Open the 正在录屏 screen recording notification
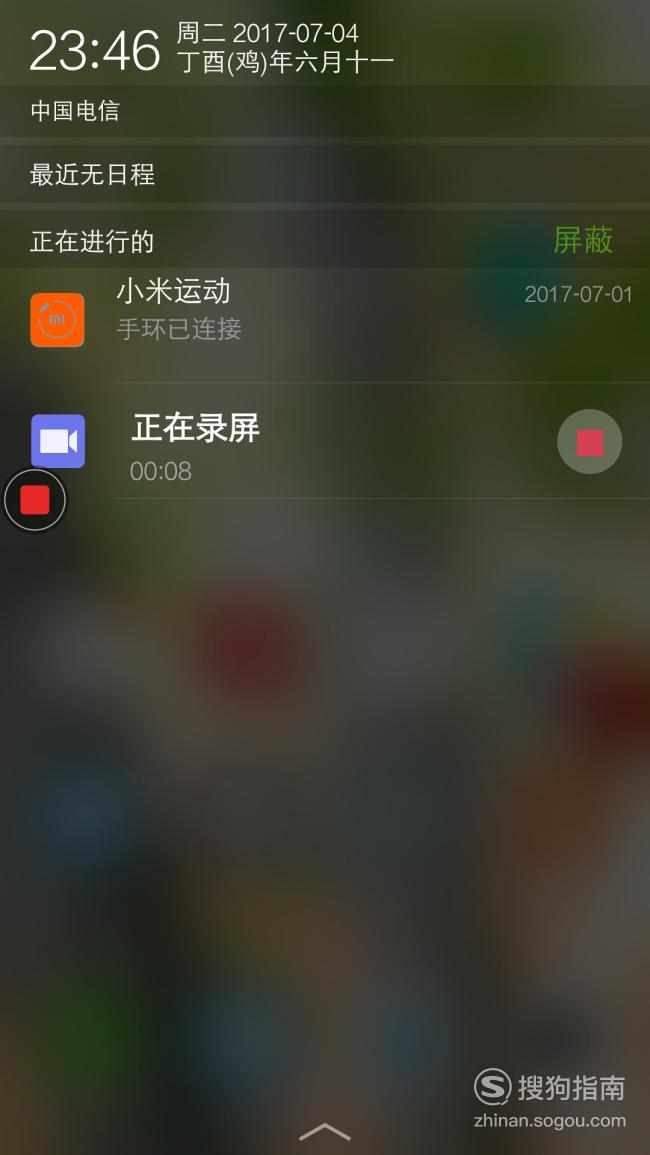The image size is (650, 1155). [x=325, y=441]
